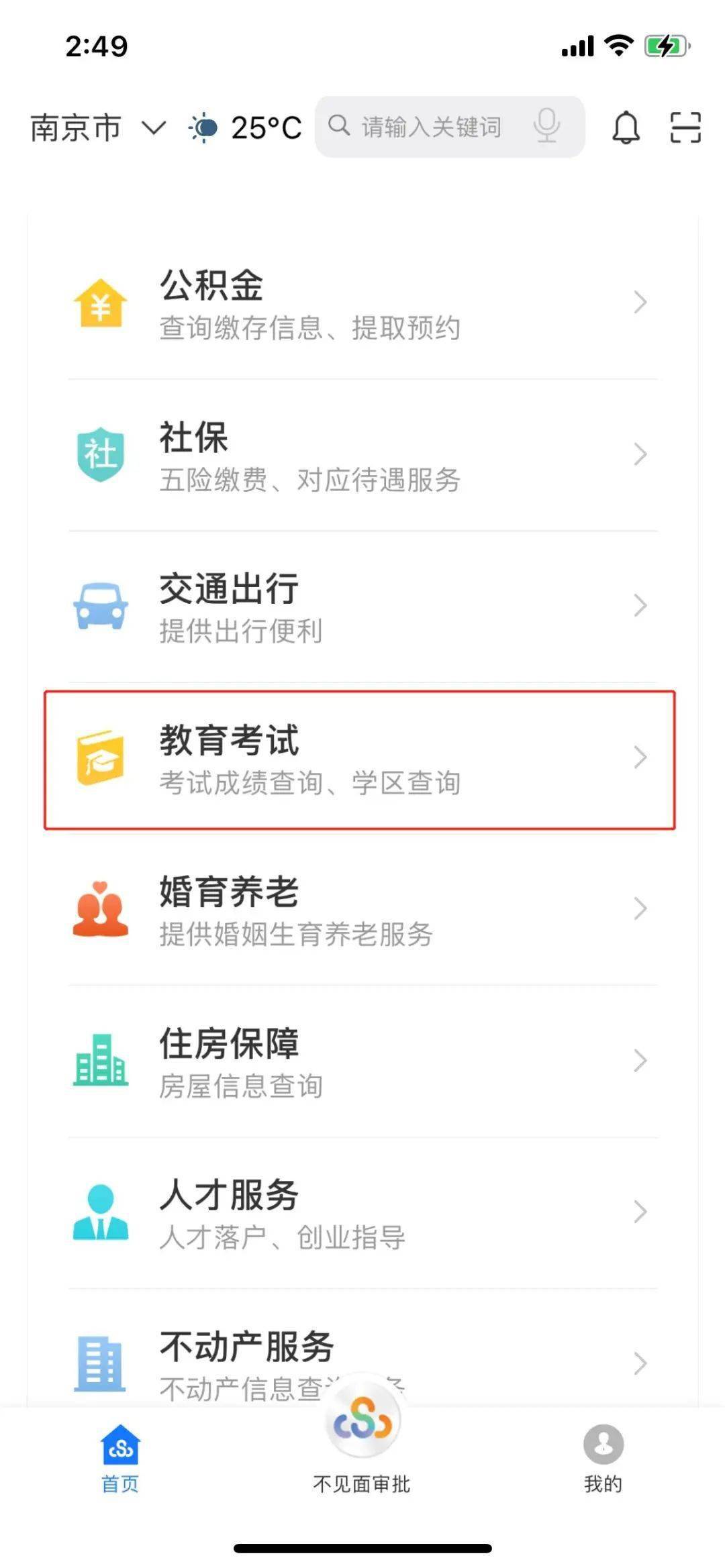Start voice search with the microphone icon

tap(546, 125)
